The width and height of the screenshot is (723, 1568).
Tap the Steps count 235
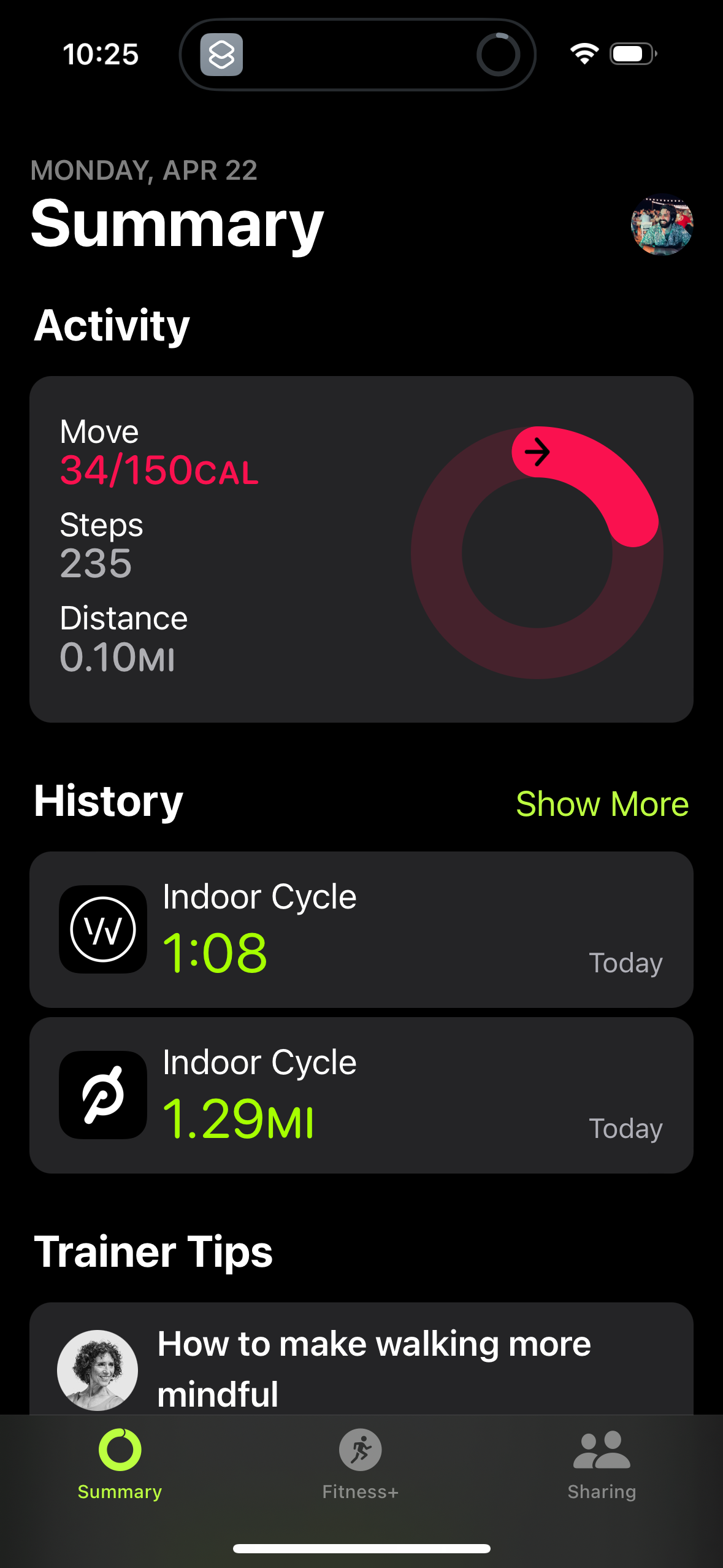click(x=96, y=563)
